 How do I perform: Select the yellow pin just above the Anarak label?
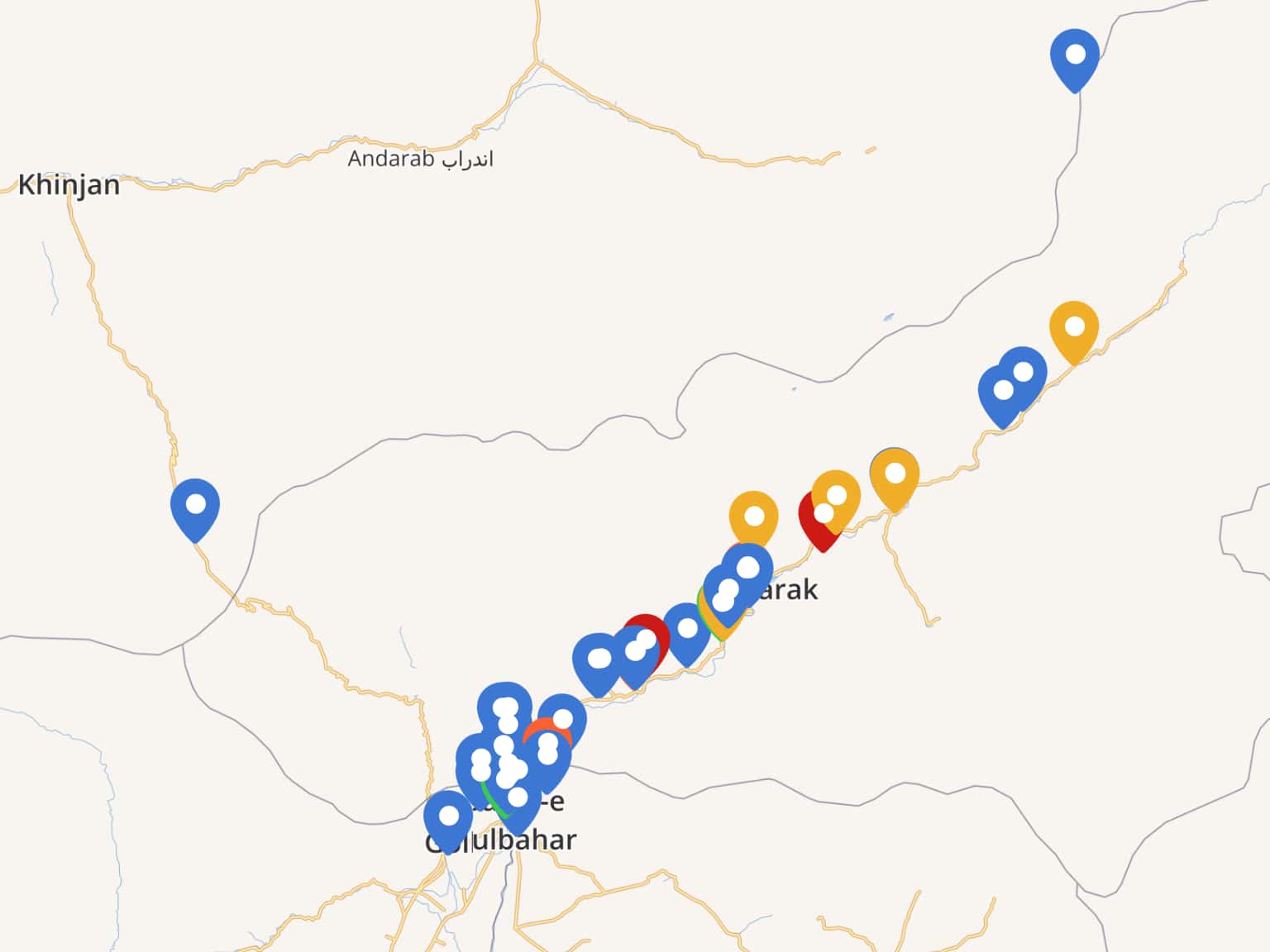coord(753,516)
